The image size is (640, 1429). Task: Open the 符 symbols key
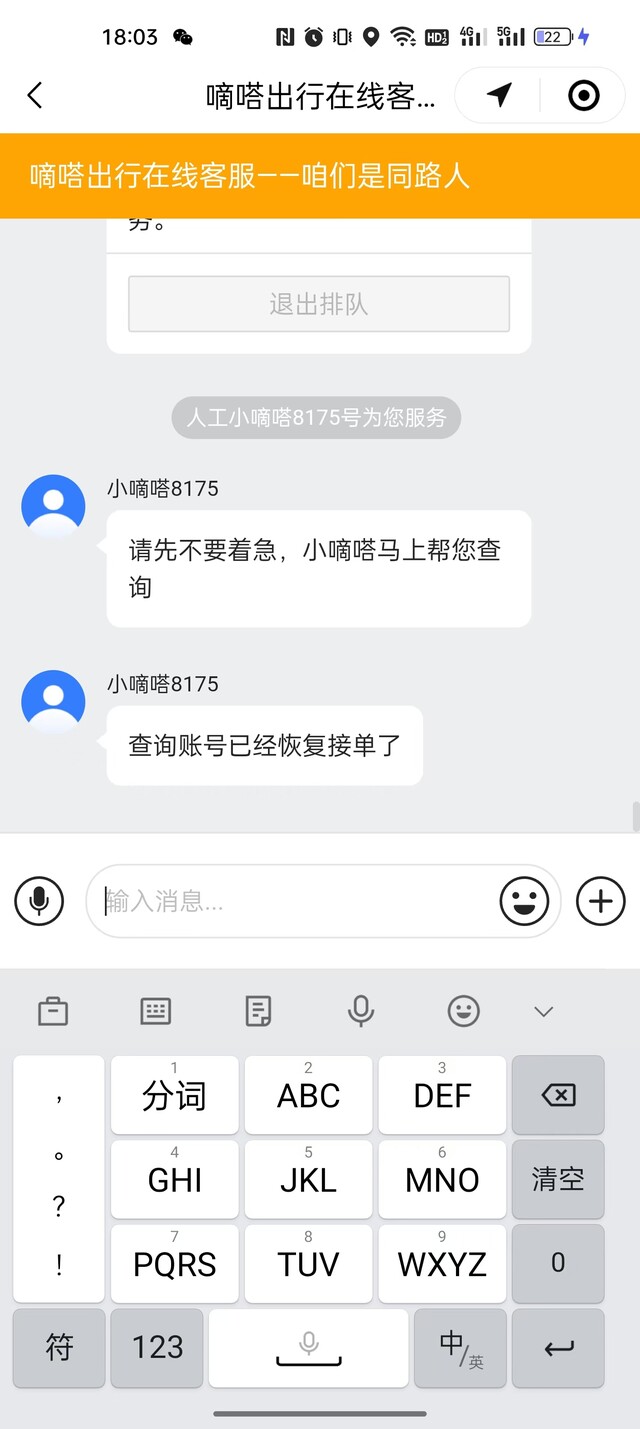(x=59, y=1348)
